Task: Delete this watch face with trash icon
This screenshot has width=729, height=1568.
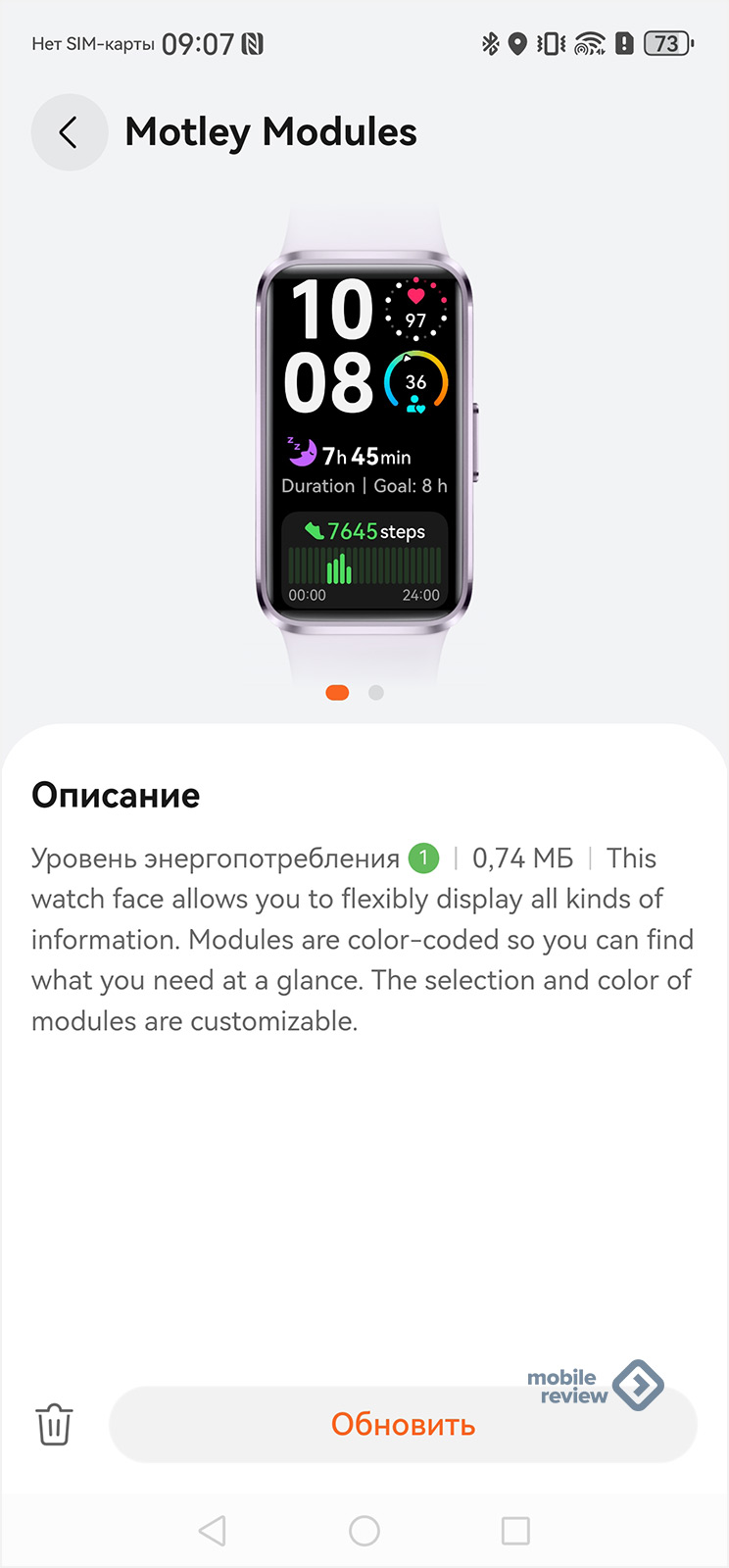Action: (54, 1424)
